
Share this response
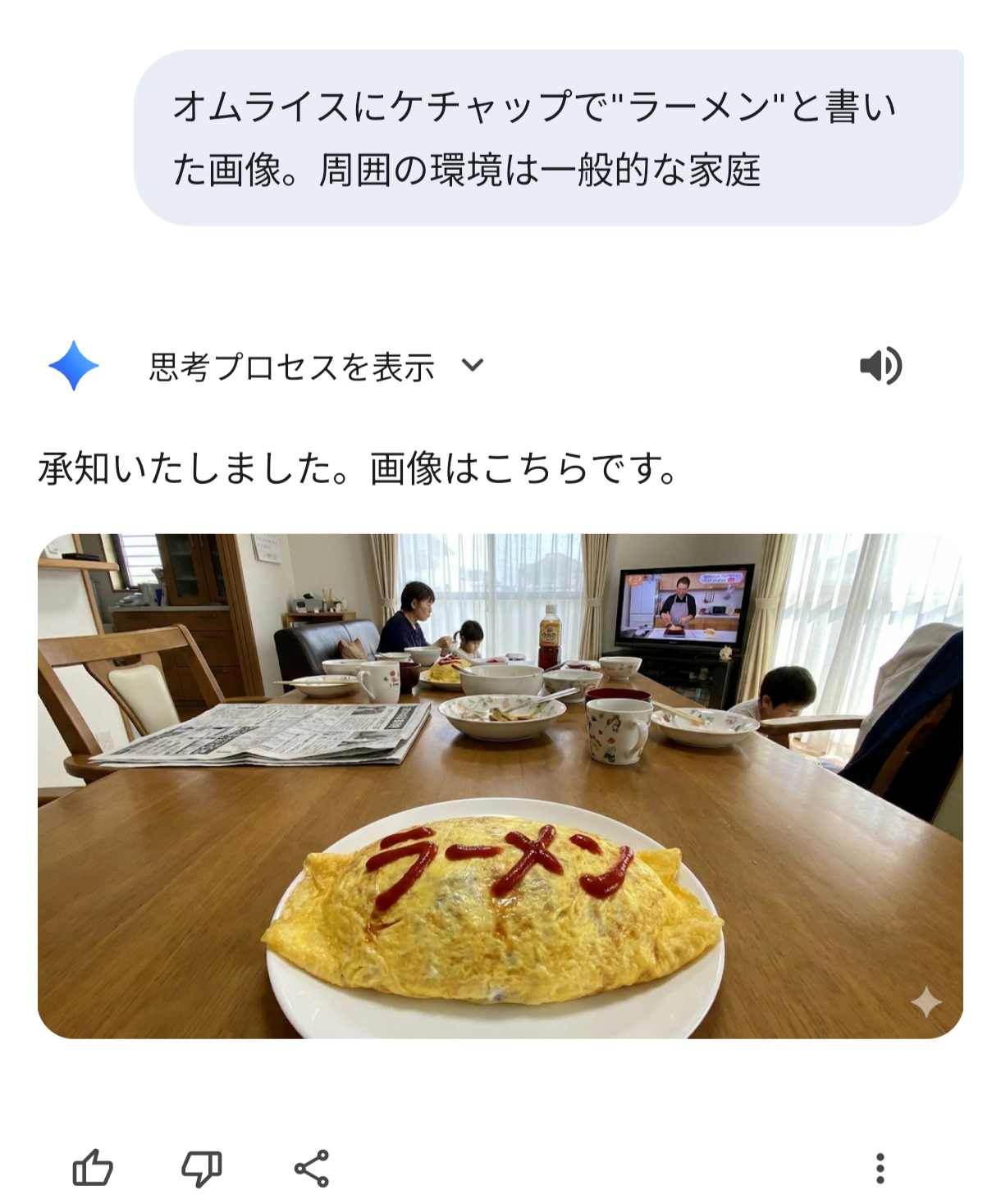tap(312, 1168)
